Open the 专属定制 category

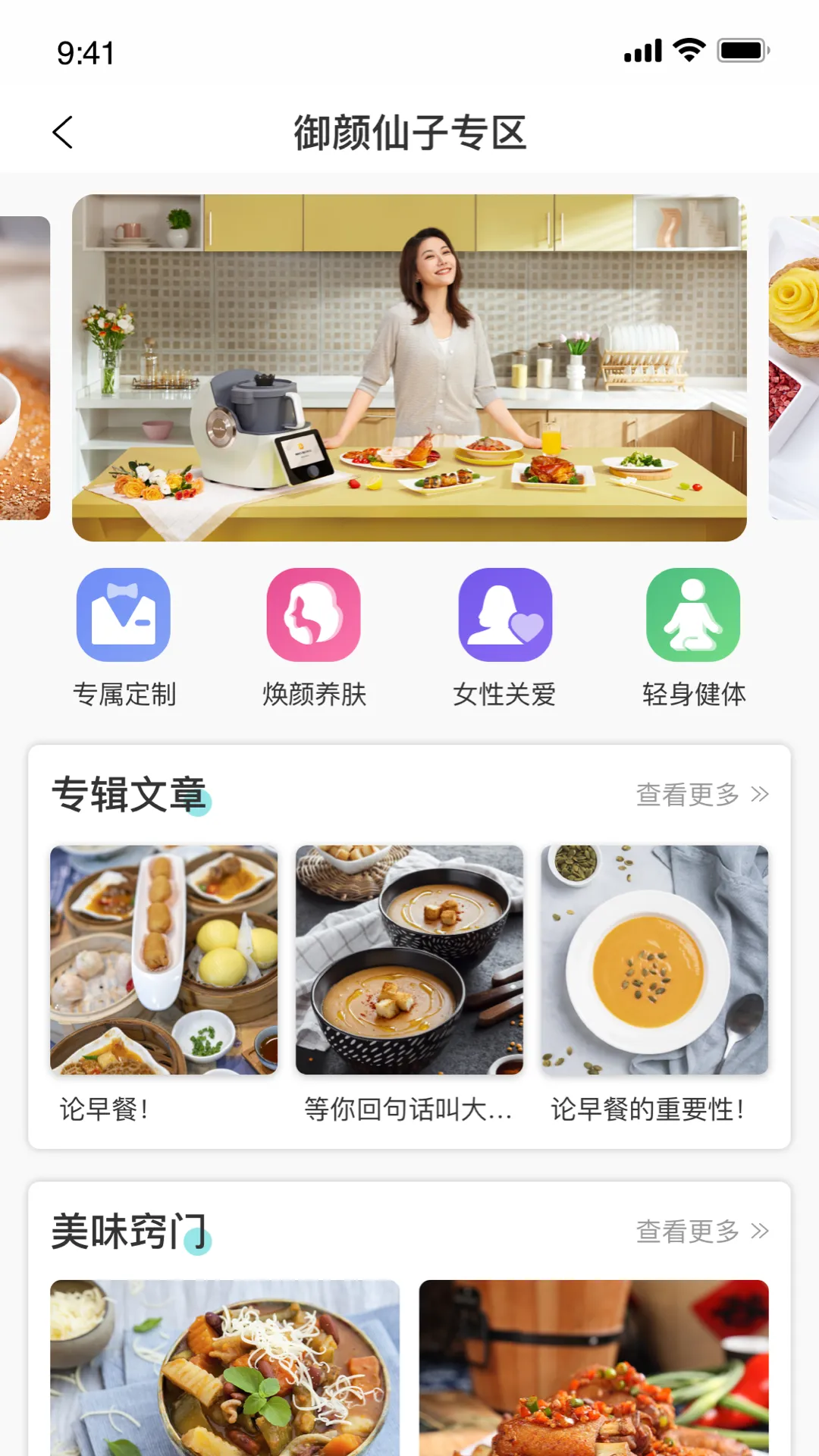tap(124, 637)
